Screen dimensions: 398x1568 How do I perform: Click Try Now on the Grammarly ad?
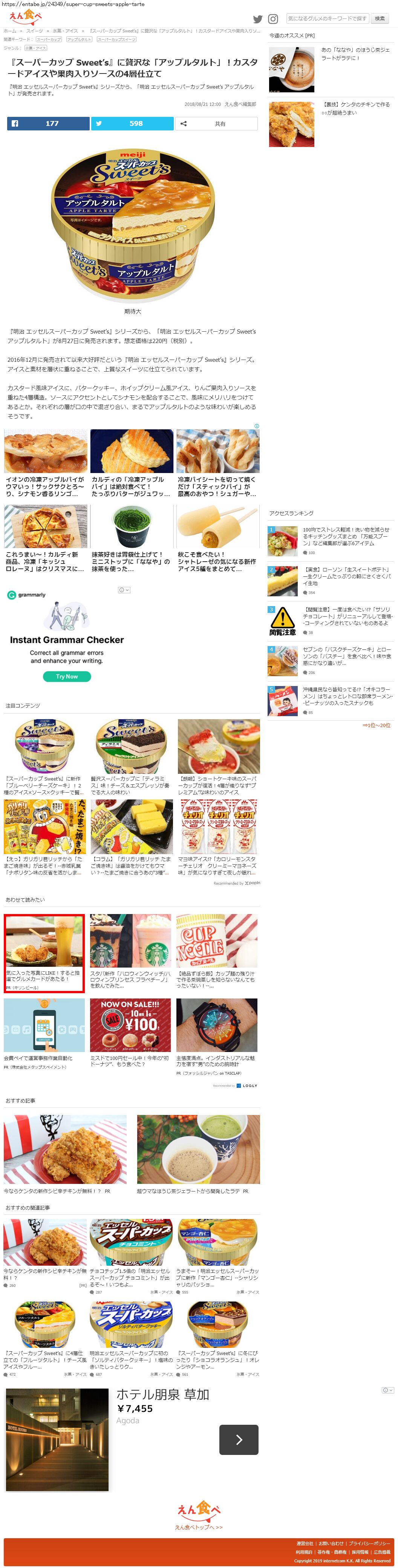67,676
